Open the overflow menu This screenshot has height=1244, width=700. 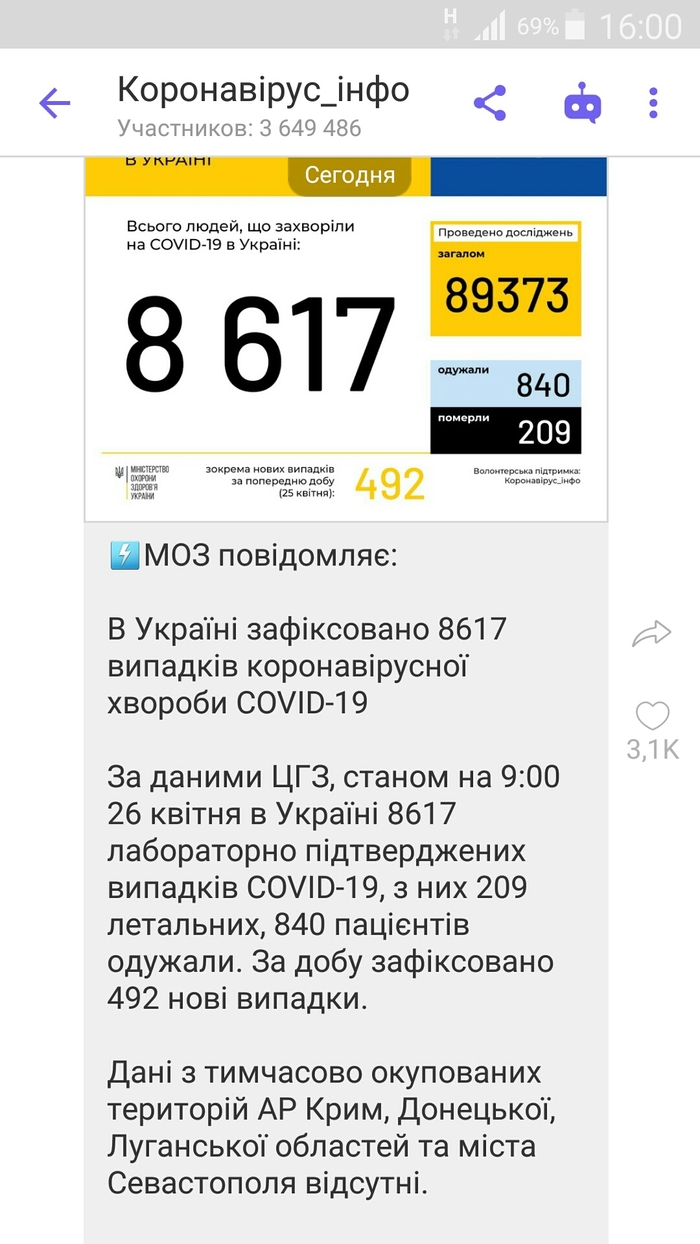(653, 103)
